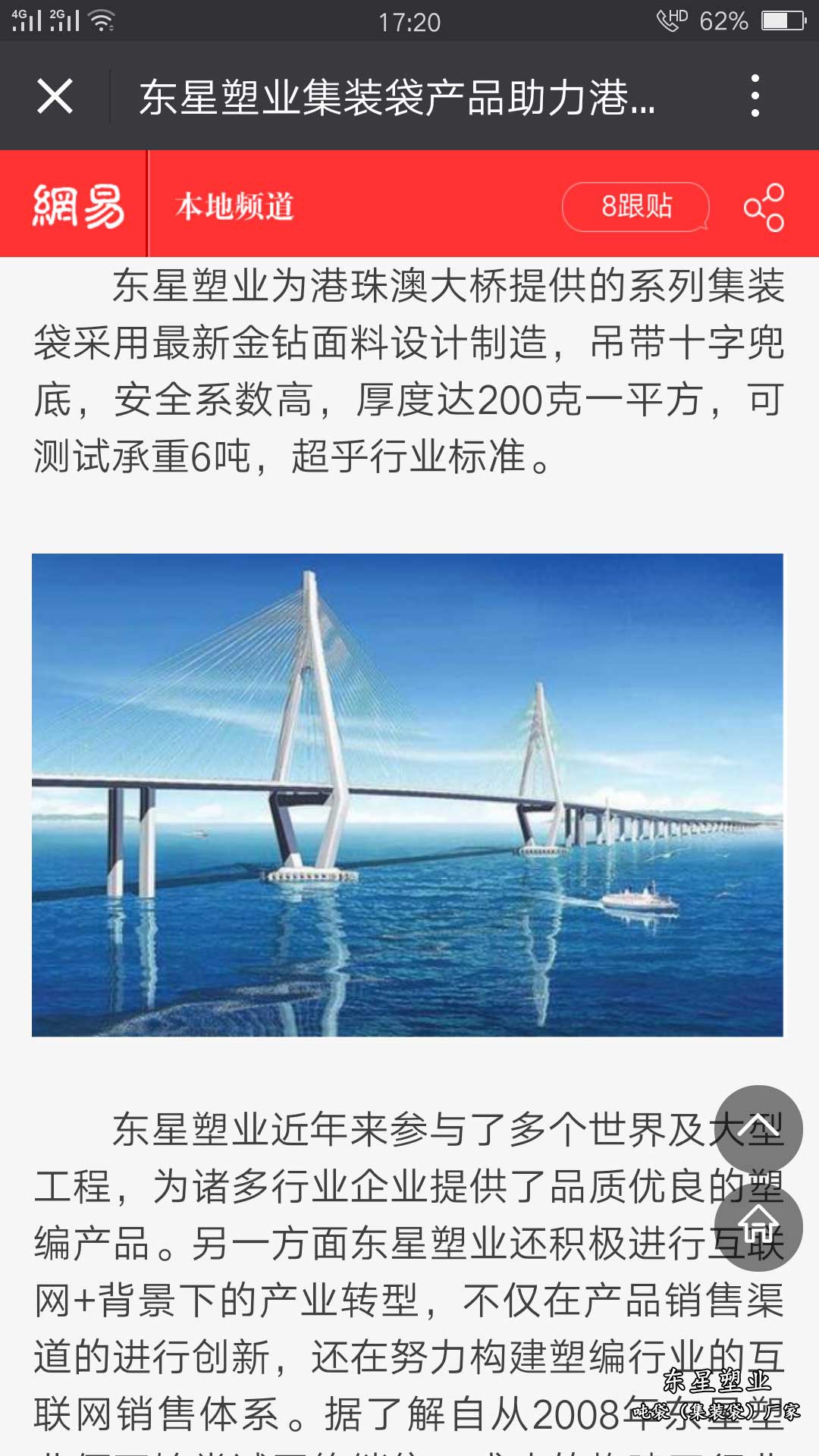This screenshot has width=819, height=1456.
Task: Switch to the 本地频道 channel tab
Action: (x=235, y=205)
